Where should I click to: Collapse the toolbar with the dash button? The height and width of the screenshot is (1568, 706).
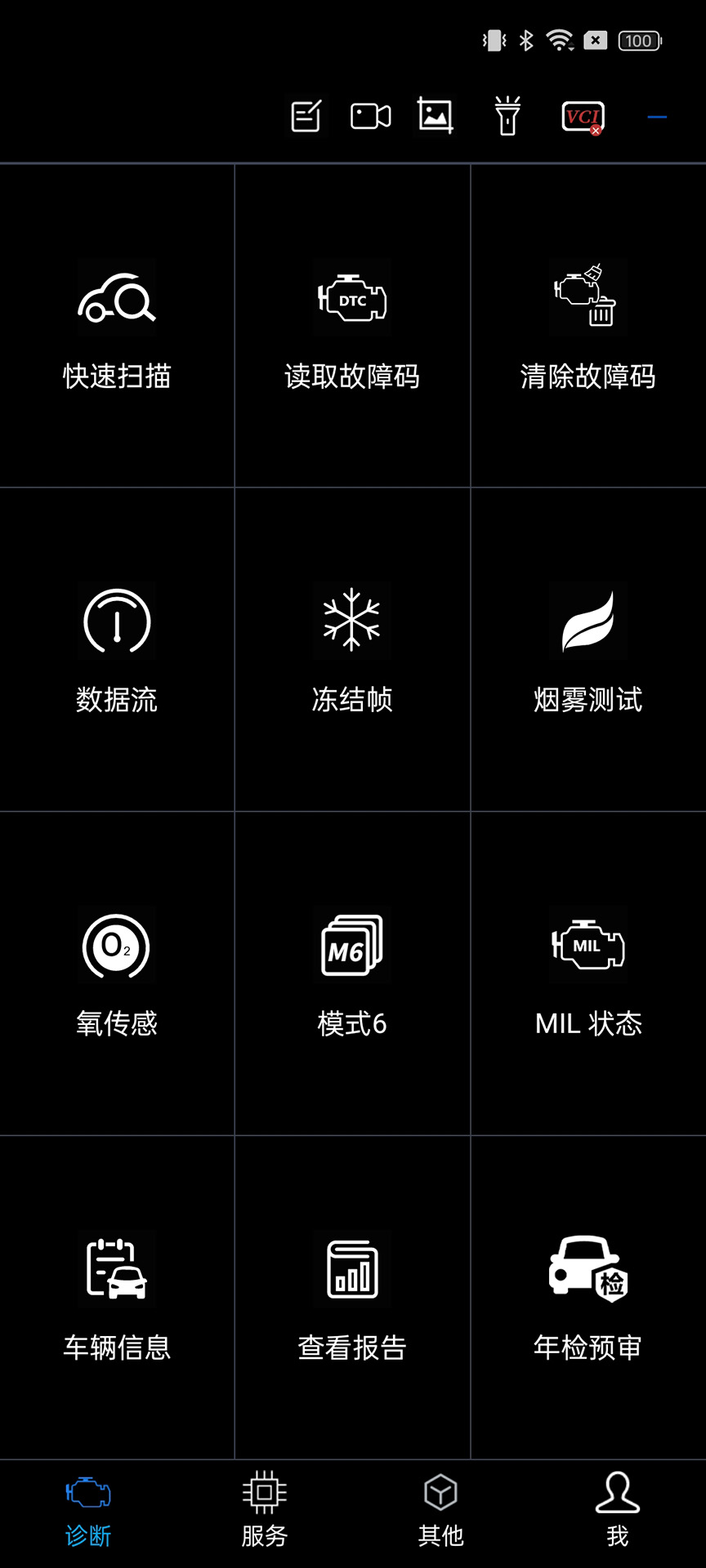coord(655,117)
